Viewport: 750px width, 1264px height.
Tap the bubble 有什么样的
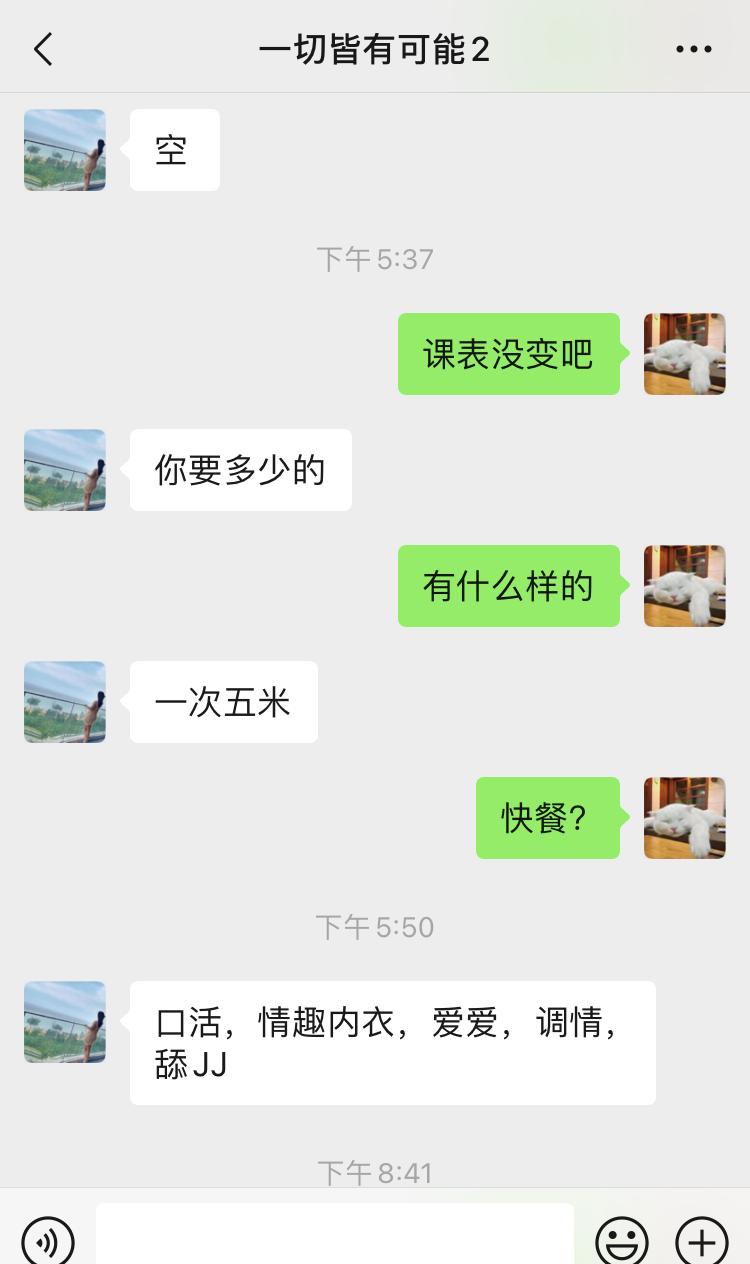509,586
